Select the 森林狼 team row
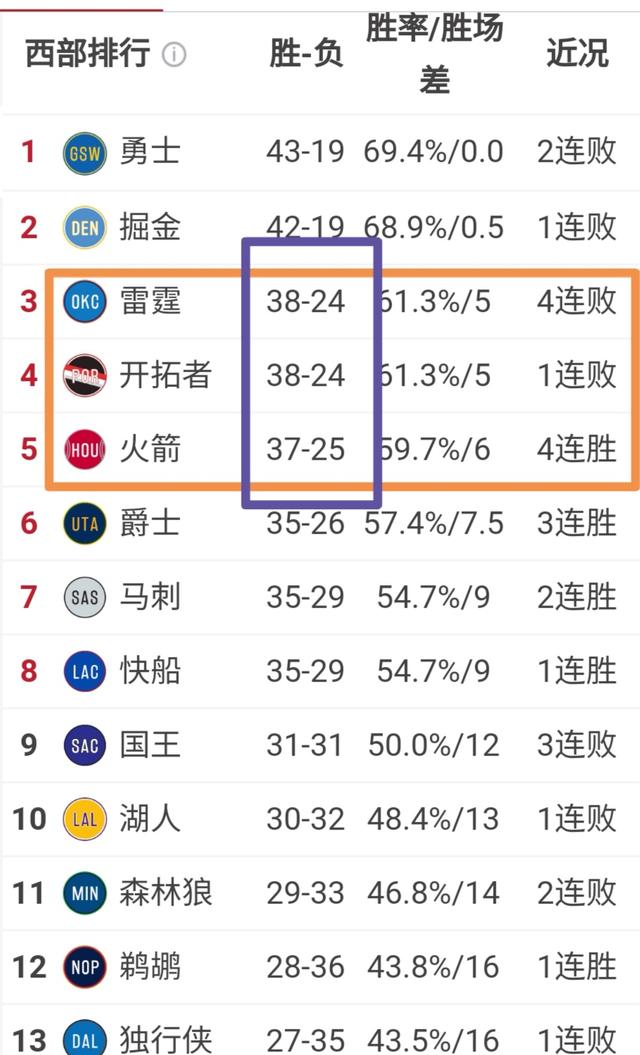The image size is (640, 1055). pyautogui.click(x=320, y=893)
